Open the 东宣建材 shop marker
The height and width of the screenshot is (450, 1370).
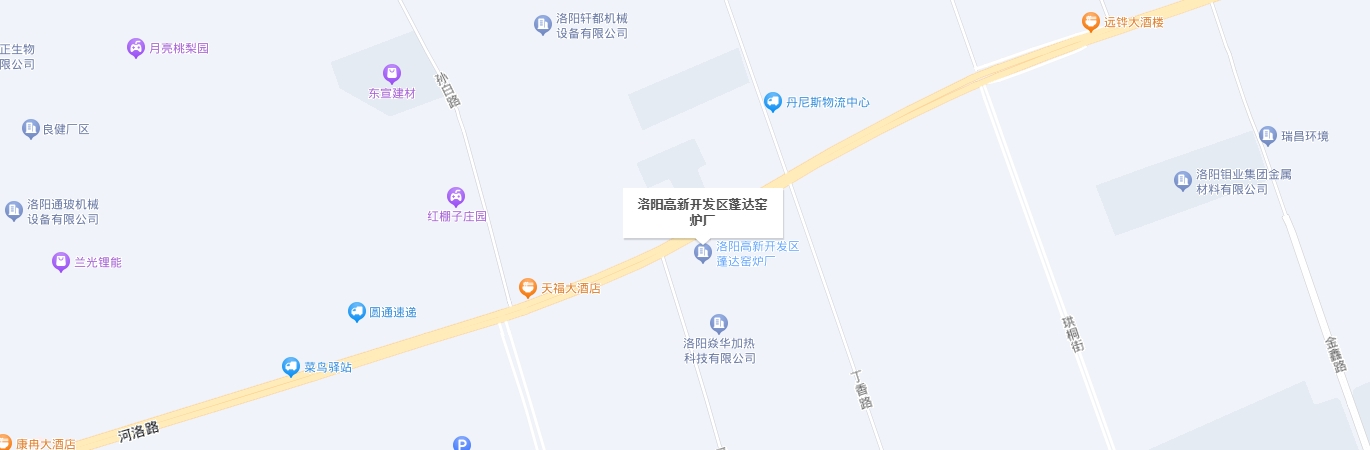point(392,74)
